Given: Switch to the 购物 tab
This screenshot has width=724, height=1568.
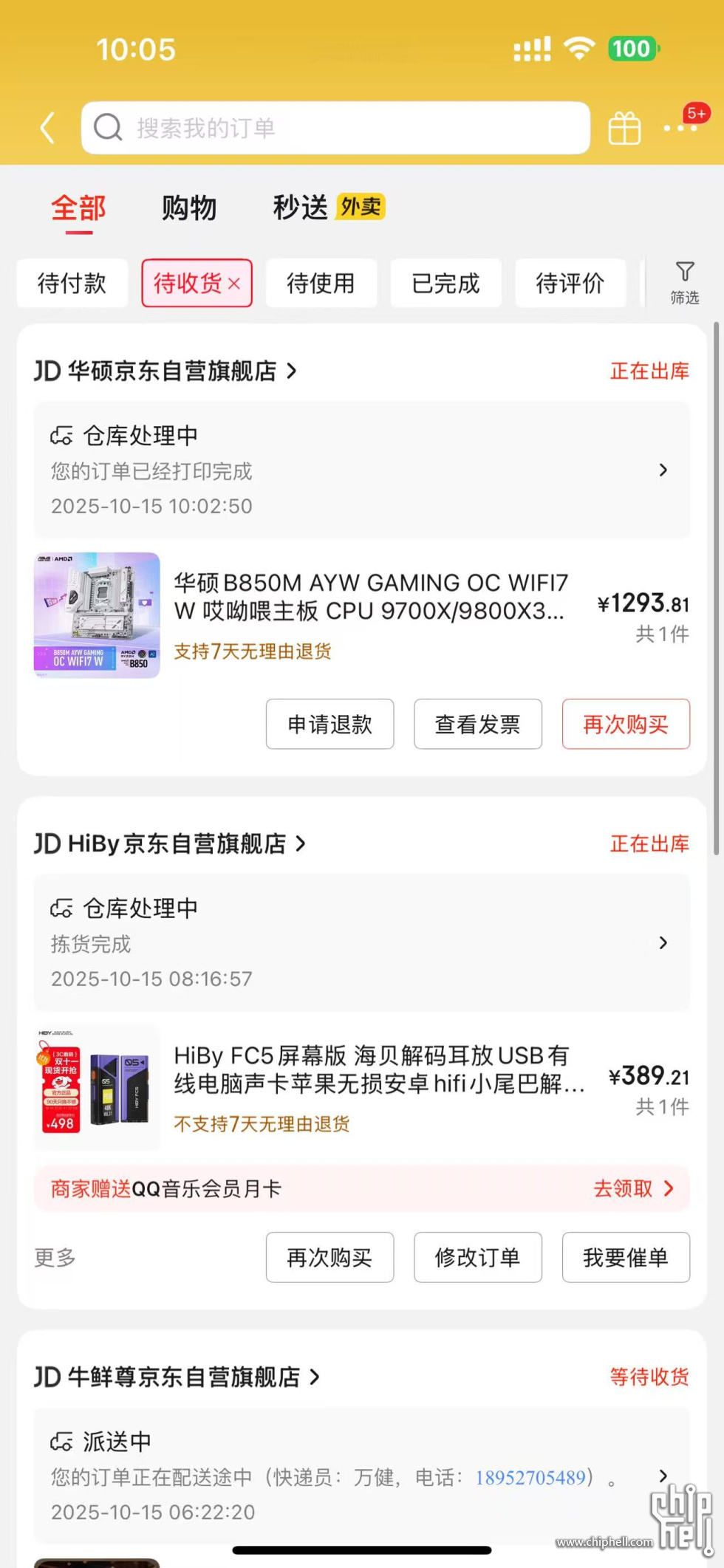Looking at the screenshot, I should coord(189,208).
